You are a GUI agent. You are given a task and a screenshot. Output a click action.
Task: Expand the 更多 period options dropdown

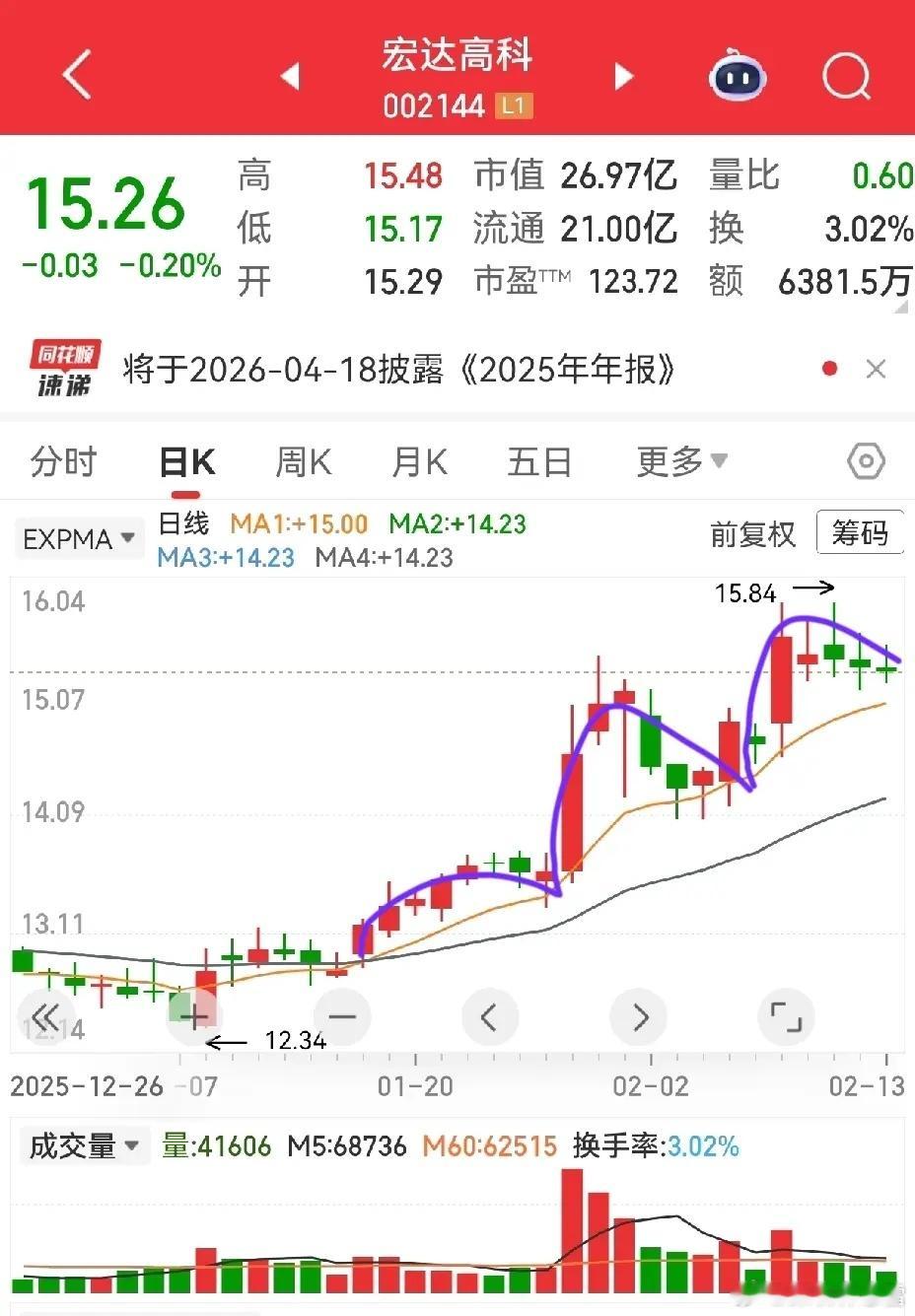680,460
